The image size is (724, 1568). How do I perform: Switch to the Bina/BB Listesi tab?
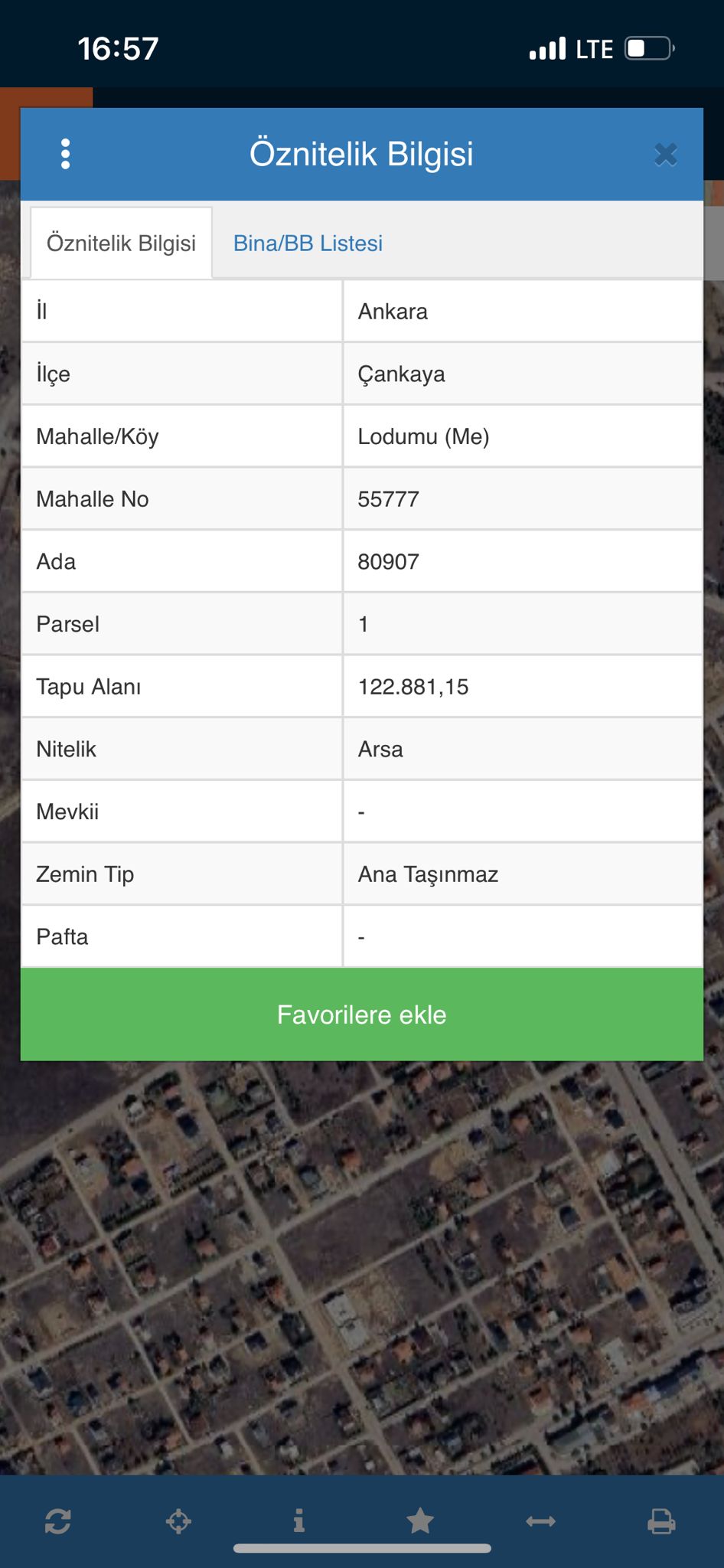tap(308, 243)
